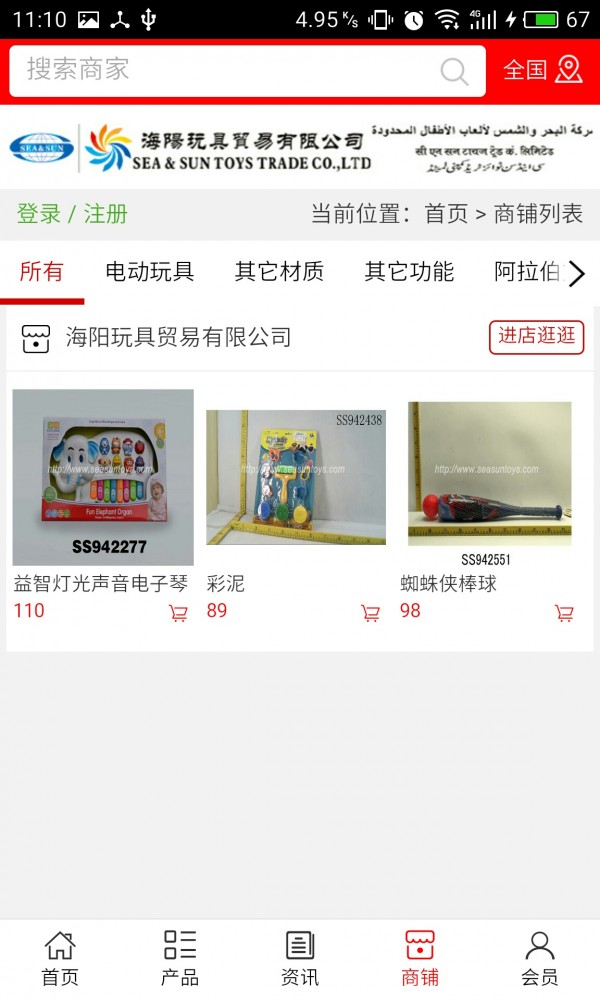The height and width of the screenshot is (1000, 600).
Task: Open the 益智灯光声音电子琴 product
Action: [103, 477]
